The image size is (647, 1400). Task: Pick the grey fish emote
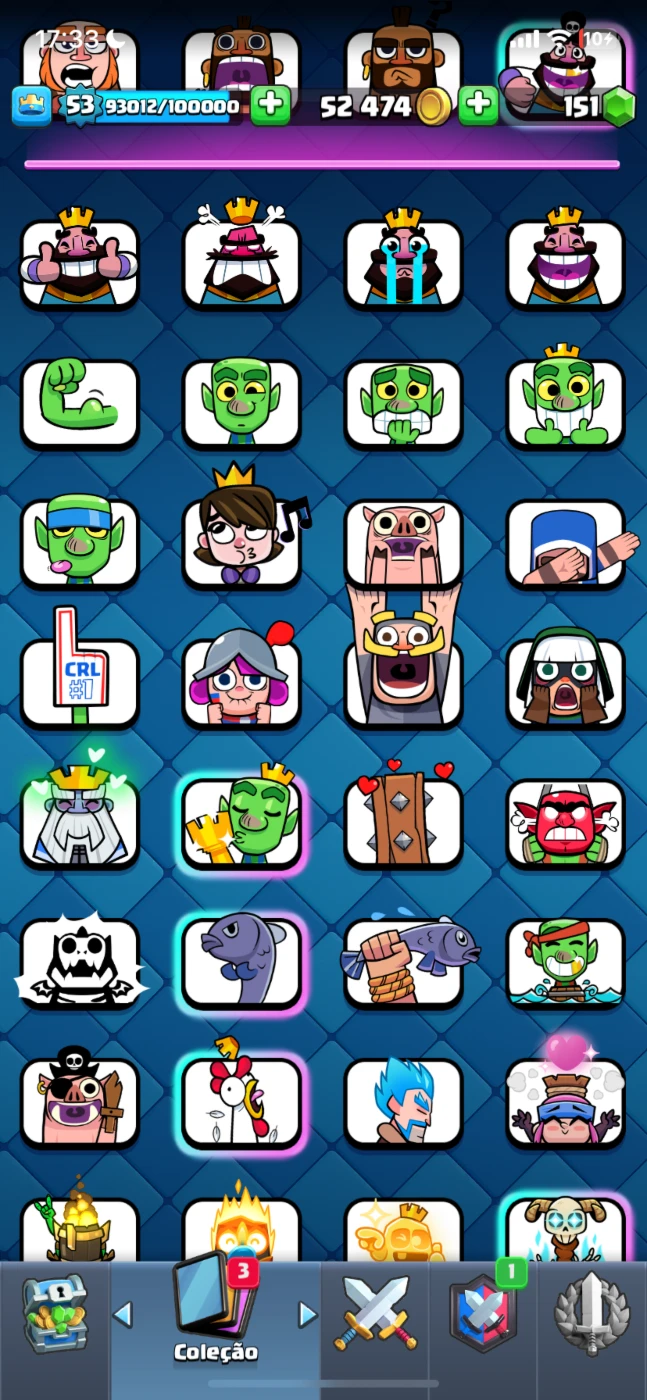coord(242,962)
